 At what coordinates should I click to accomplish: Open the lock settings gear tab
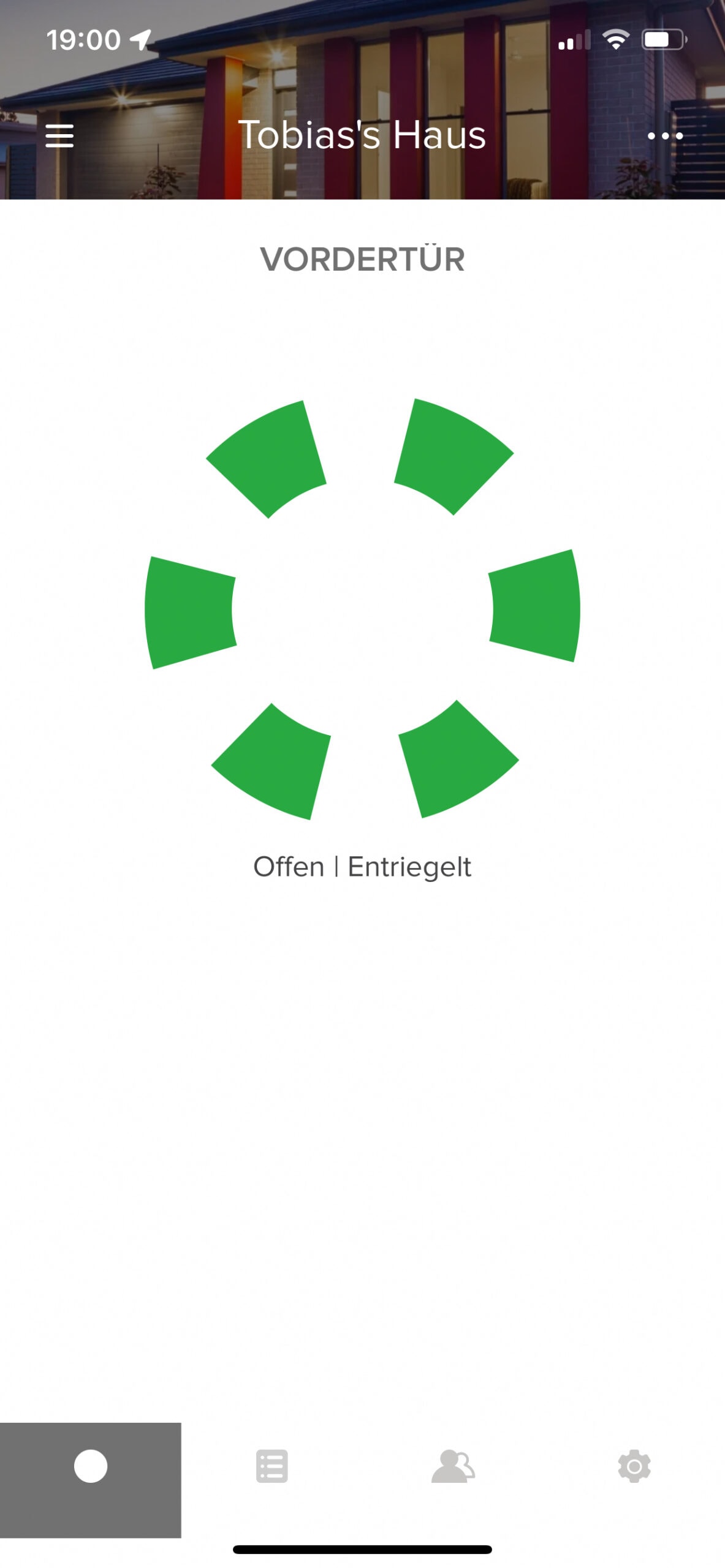point(634,1466)
